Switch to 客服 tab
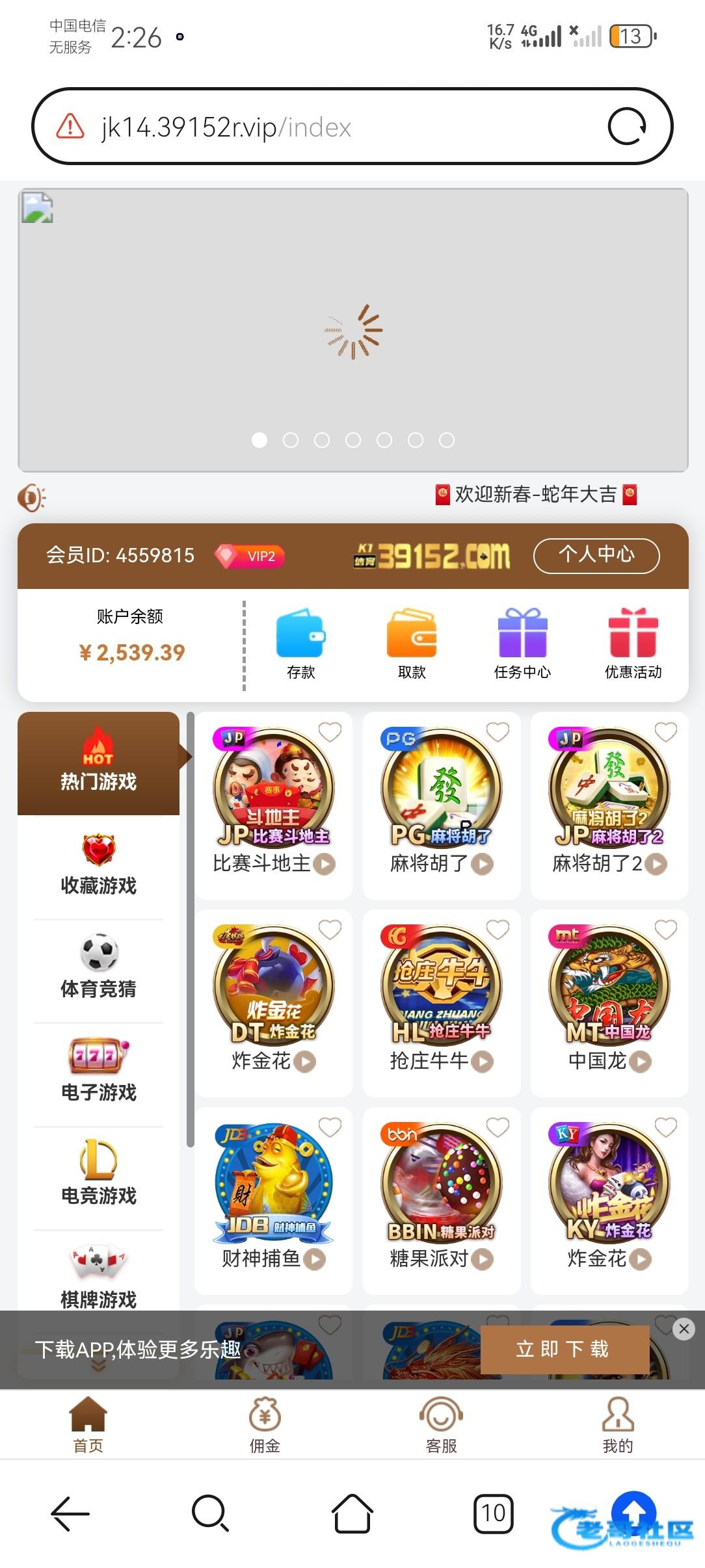705x1568 pixels. 441,1425
